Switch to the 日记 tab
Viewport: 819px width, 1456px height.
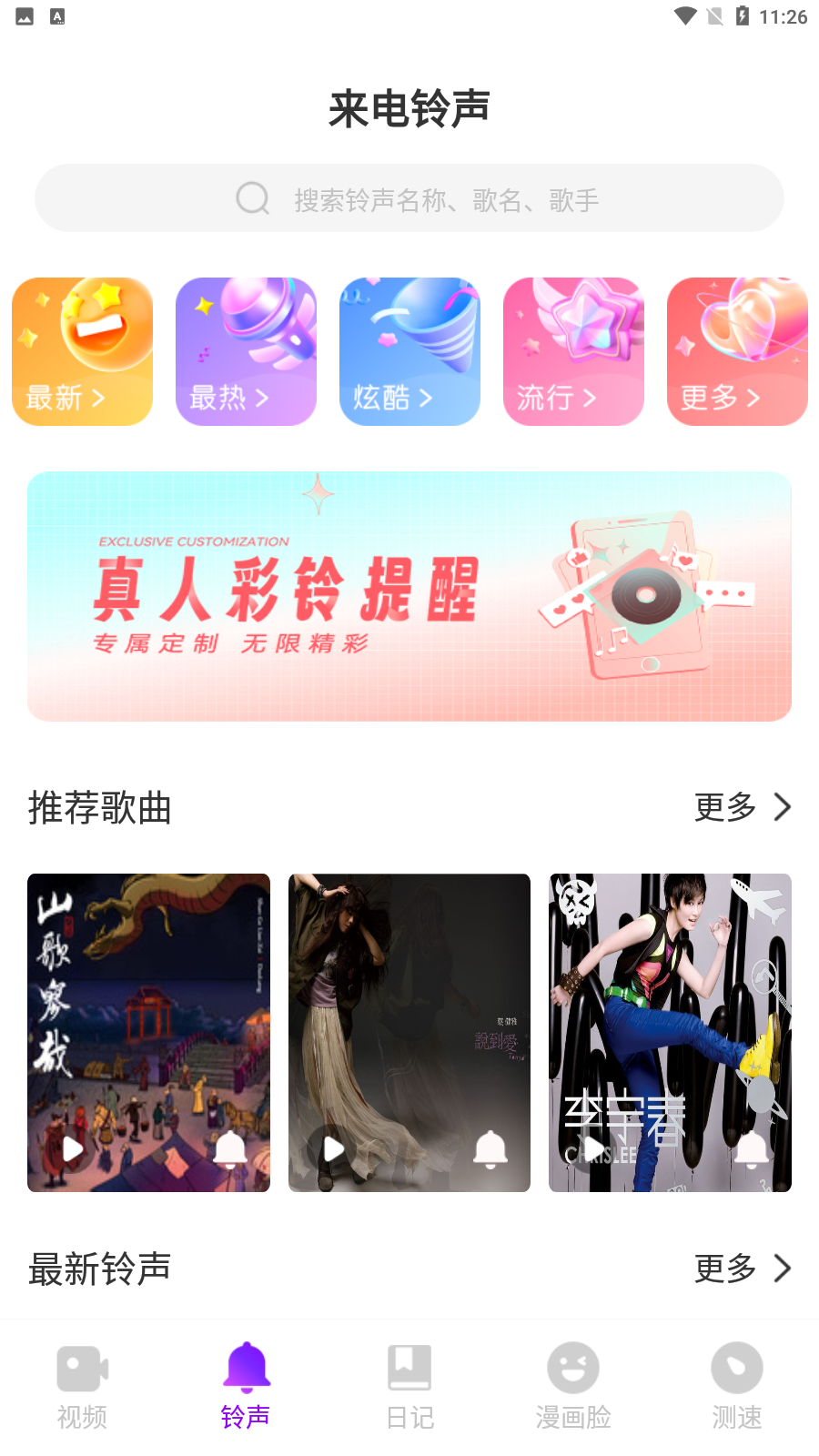(x=409, y=1385)
